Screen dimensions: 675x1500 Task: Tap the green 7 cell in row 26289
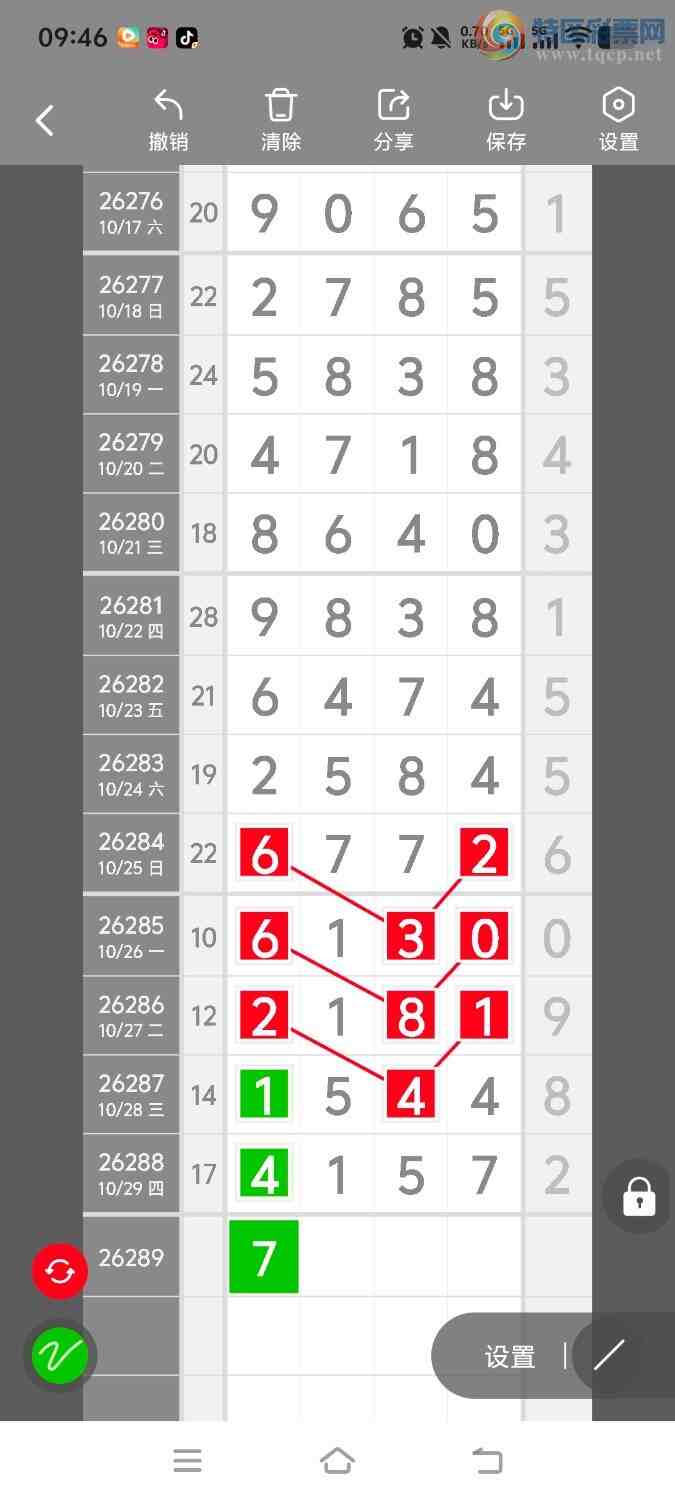(x=264, y=1257)
